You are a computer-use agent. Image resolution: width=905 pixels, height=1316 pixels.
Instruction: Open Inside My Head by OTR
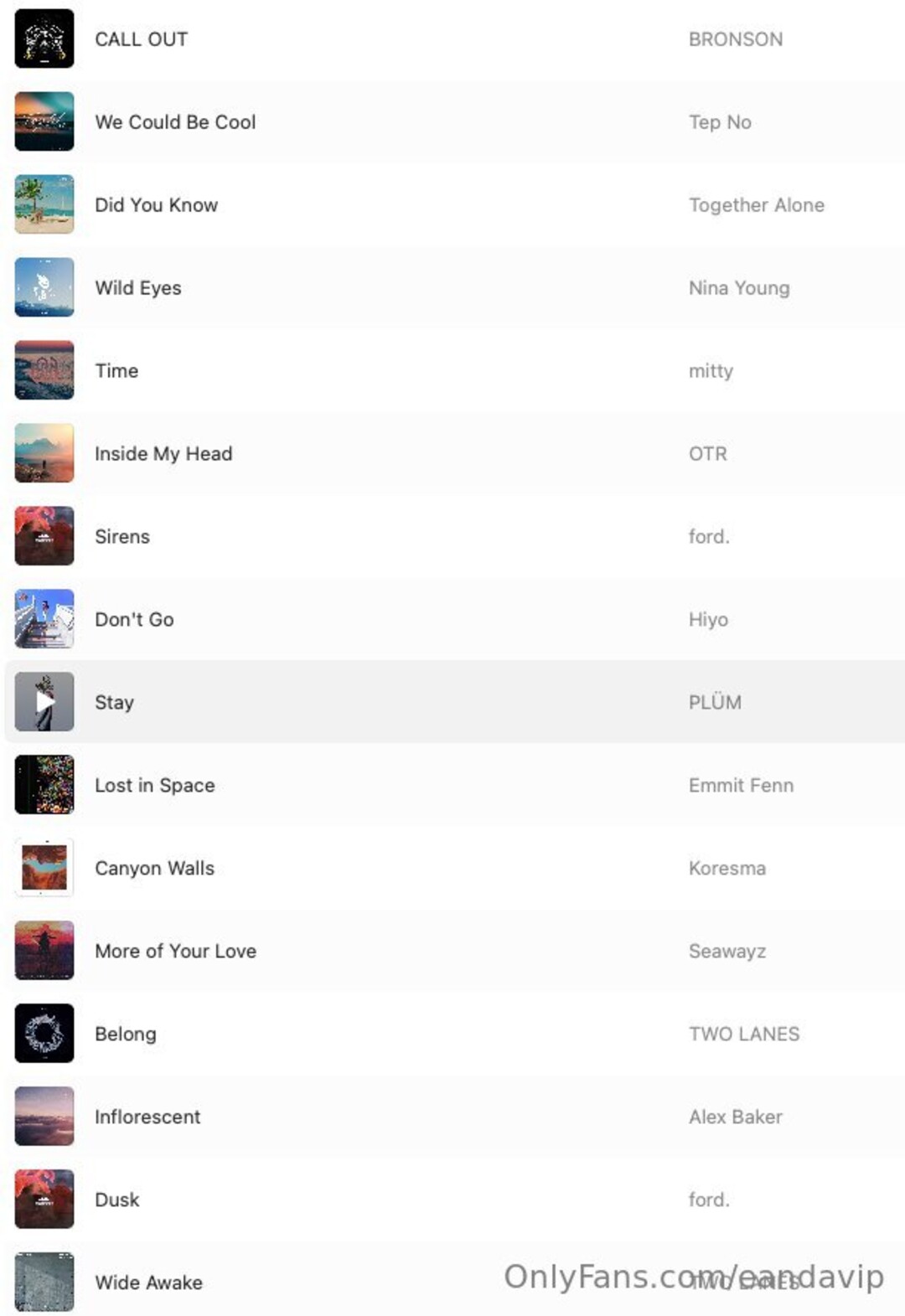pos(163,454)
